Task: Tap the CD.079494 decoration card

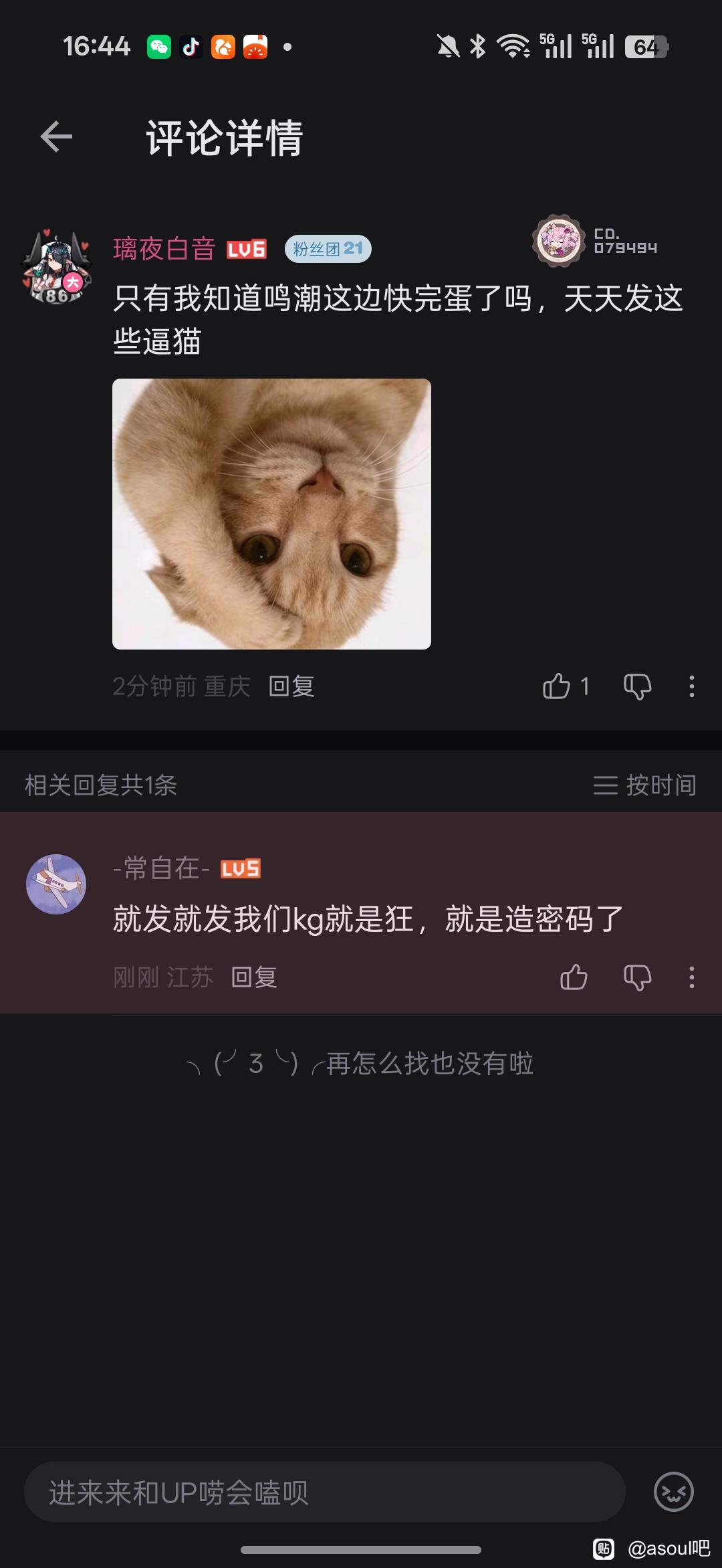Action: point(595,241)
